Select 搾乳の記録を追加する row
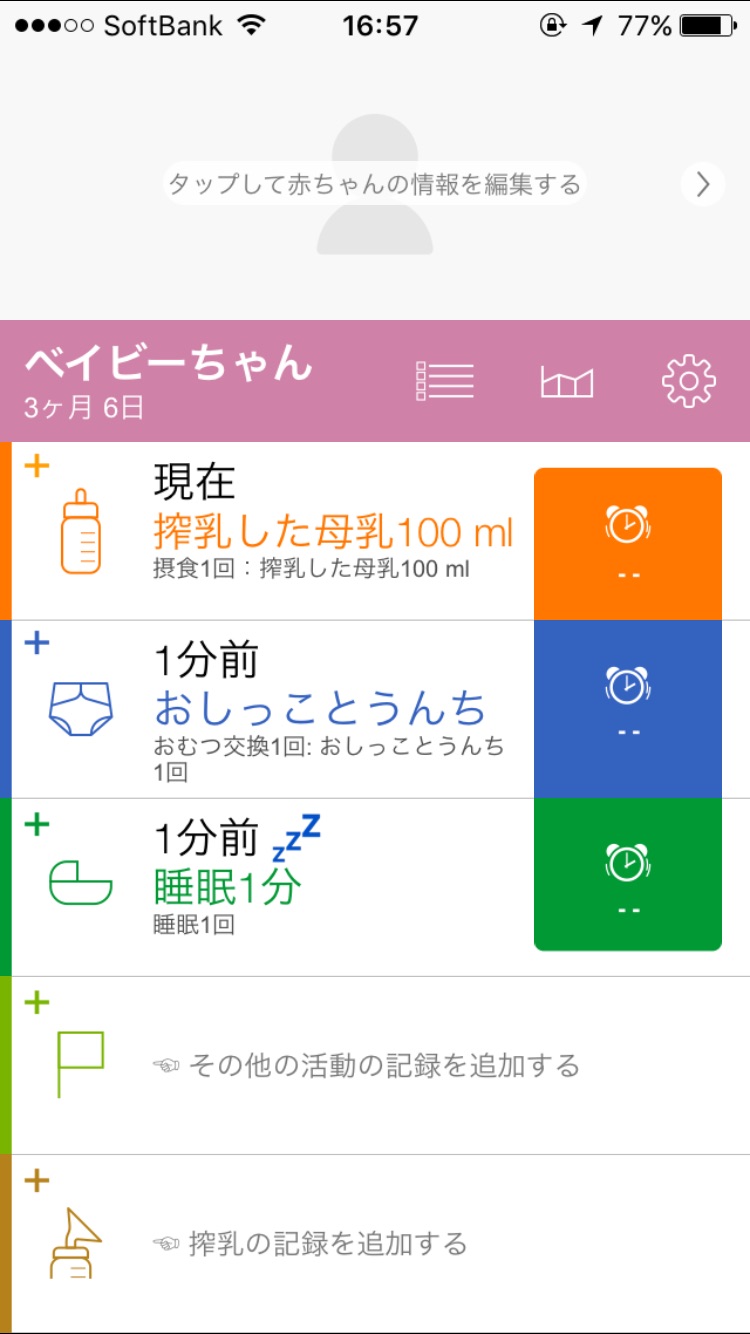This screenshot has width=750, height=1334. [x=310, y=1244]
